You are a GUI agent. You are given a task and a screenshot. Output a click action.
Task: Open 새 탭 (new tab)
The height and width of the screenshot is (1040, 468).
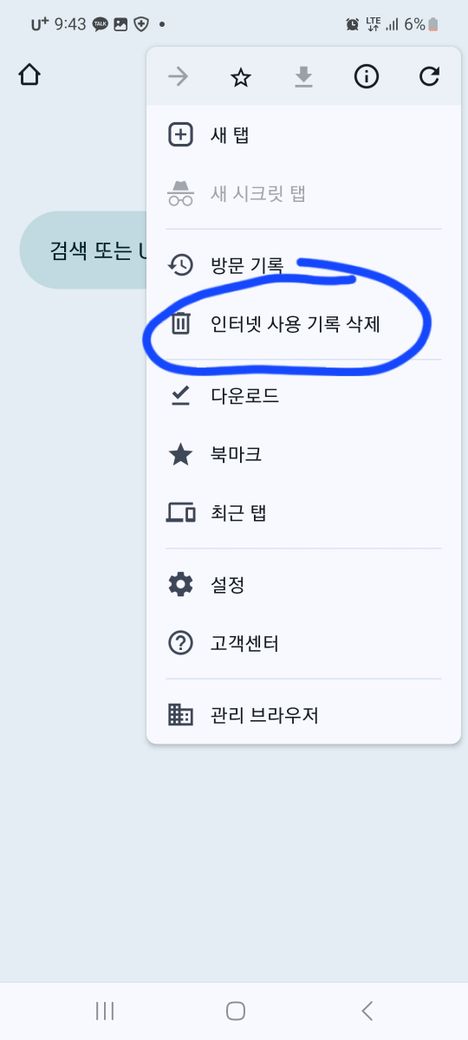(304, 136)
